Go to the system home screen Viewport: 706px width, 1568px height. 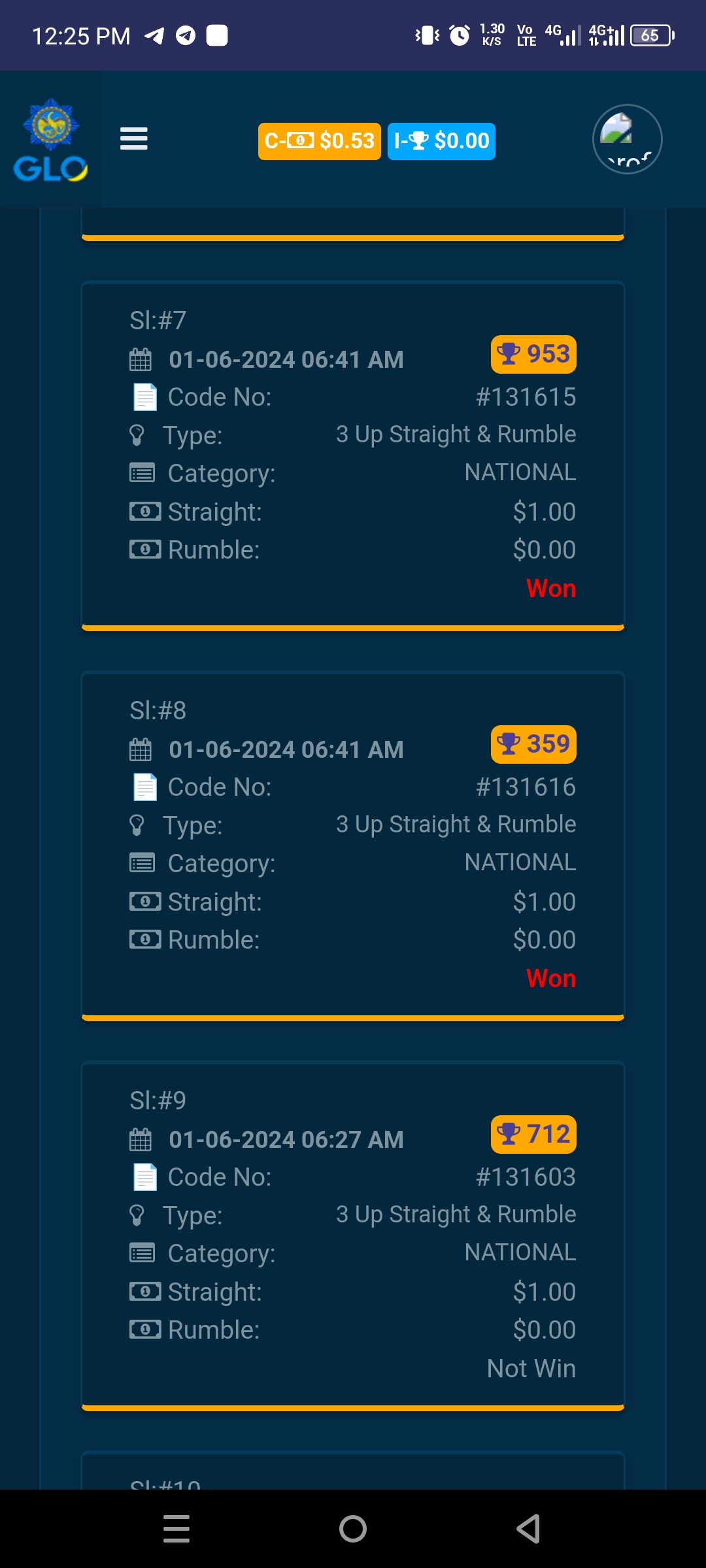353,1529
